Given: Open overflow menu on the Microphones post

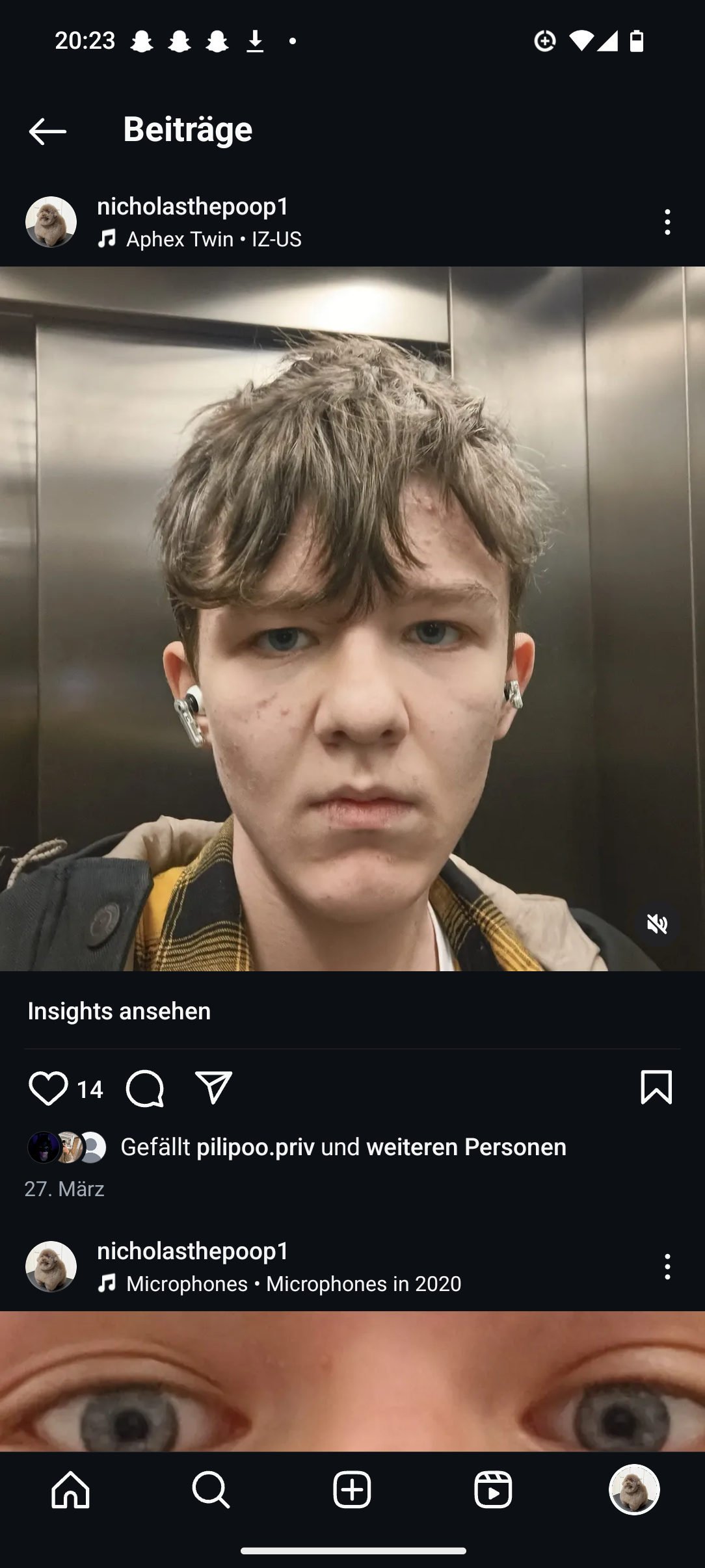Looking at the screenshot, I should tap(667, 1267).
